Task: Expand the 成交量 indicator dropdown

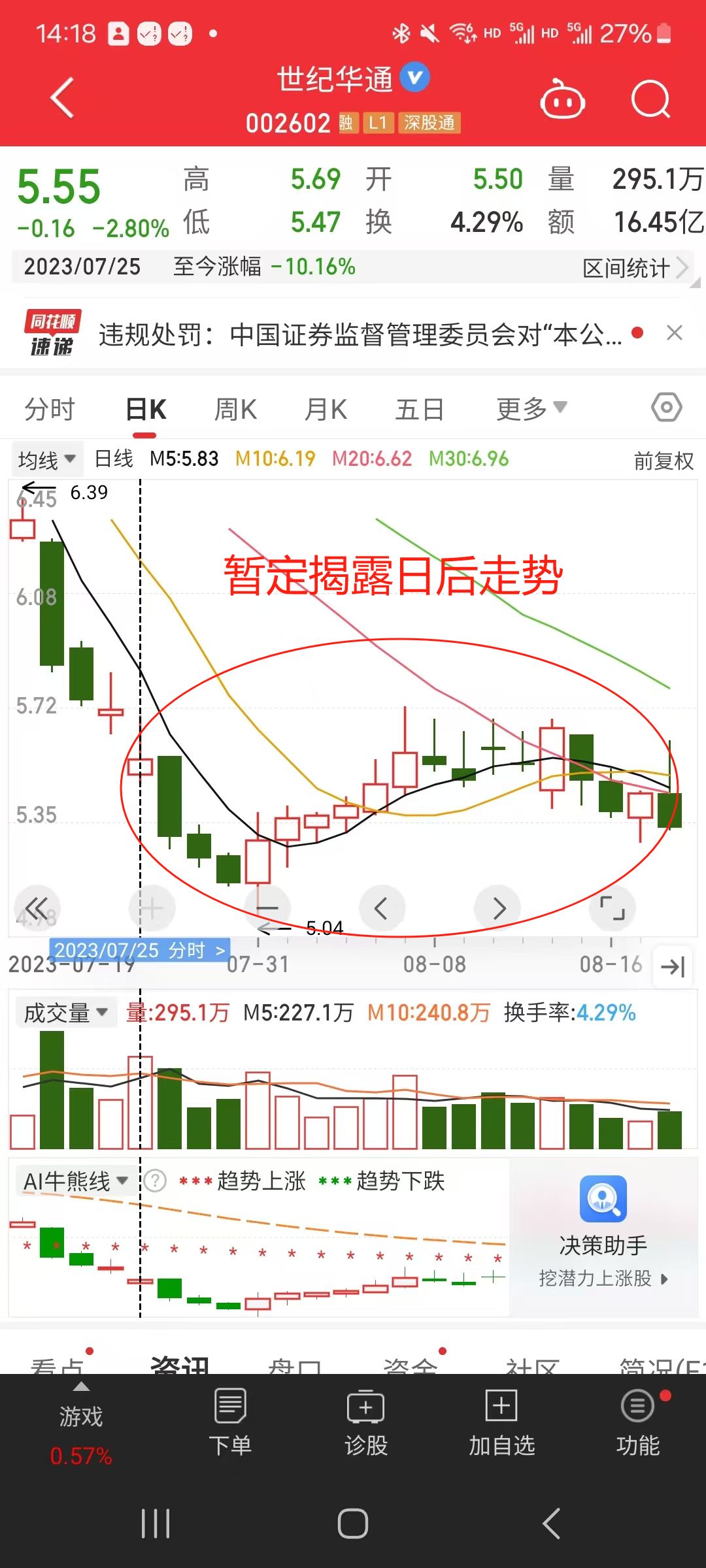Action: coord(65,1013)
